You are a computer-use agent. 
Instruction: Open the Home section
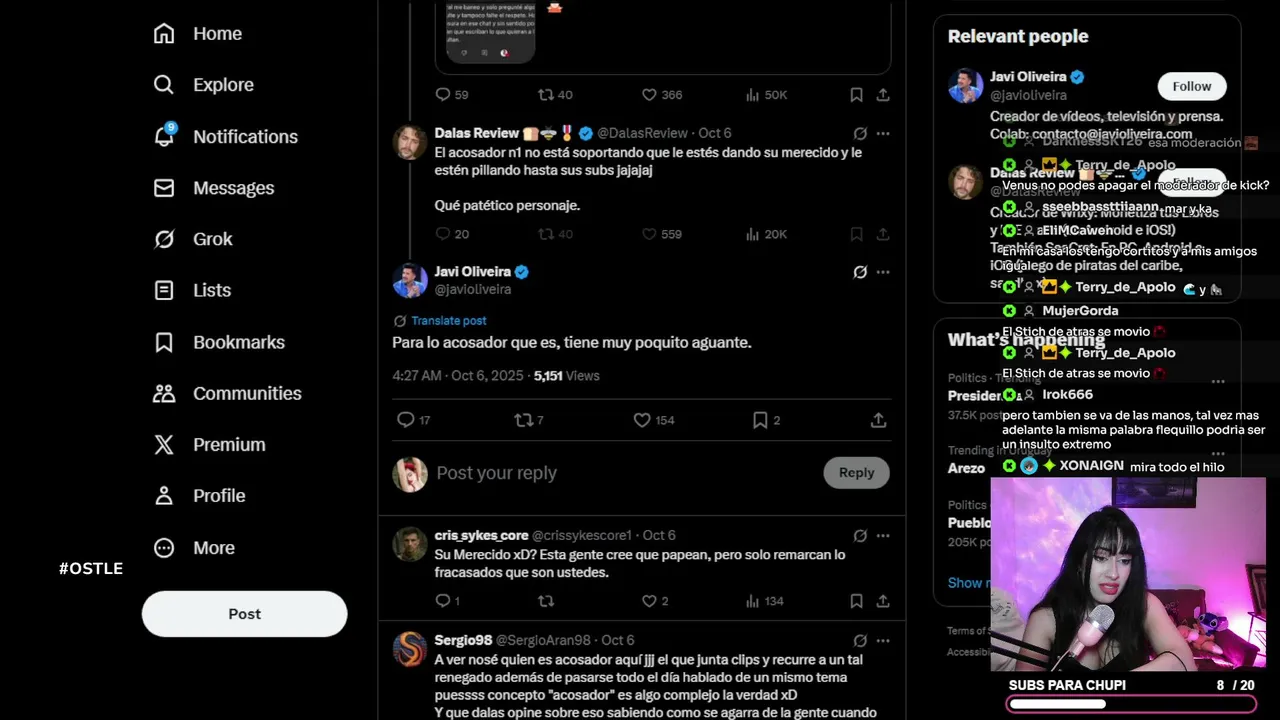coord(198,33)
